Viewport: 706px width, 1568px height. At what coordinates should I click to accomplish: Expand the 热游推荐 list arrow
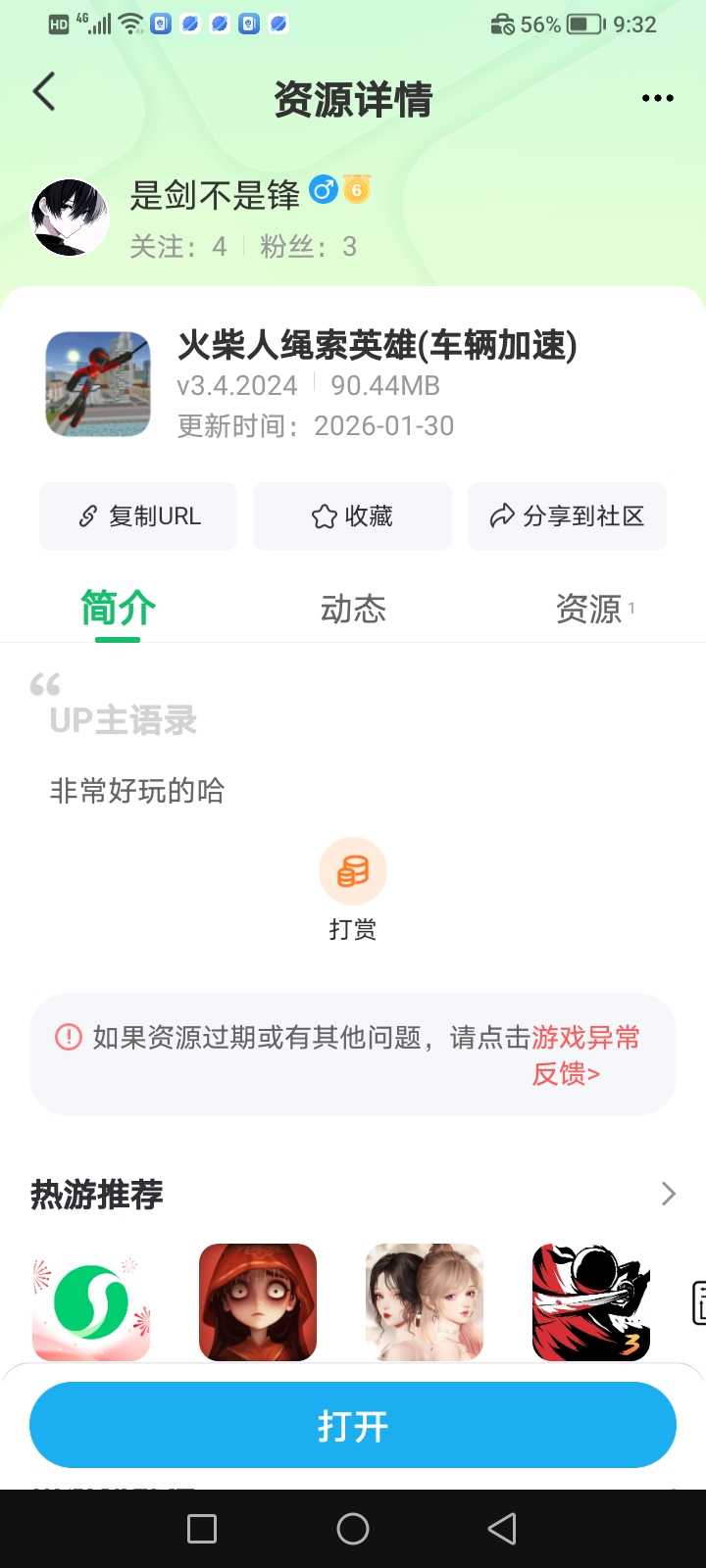668,1194
